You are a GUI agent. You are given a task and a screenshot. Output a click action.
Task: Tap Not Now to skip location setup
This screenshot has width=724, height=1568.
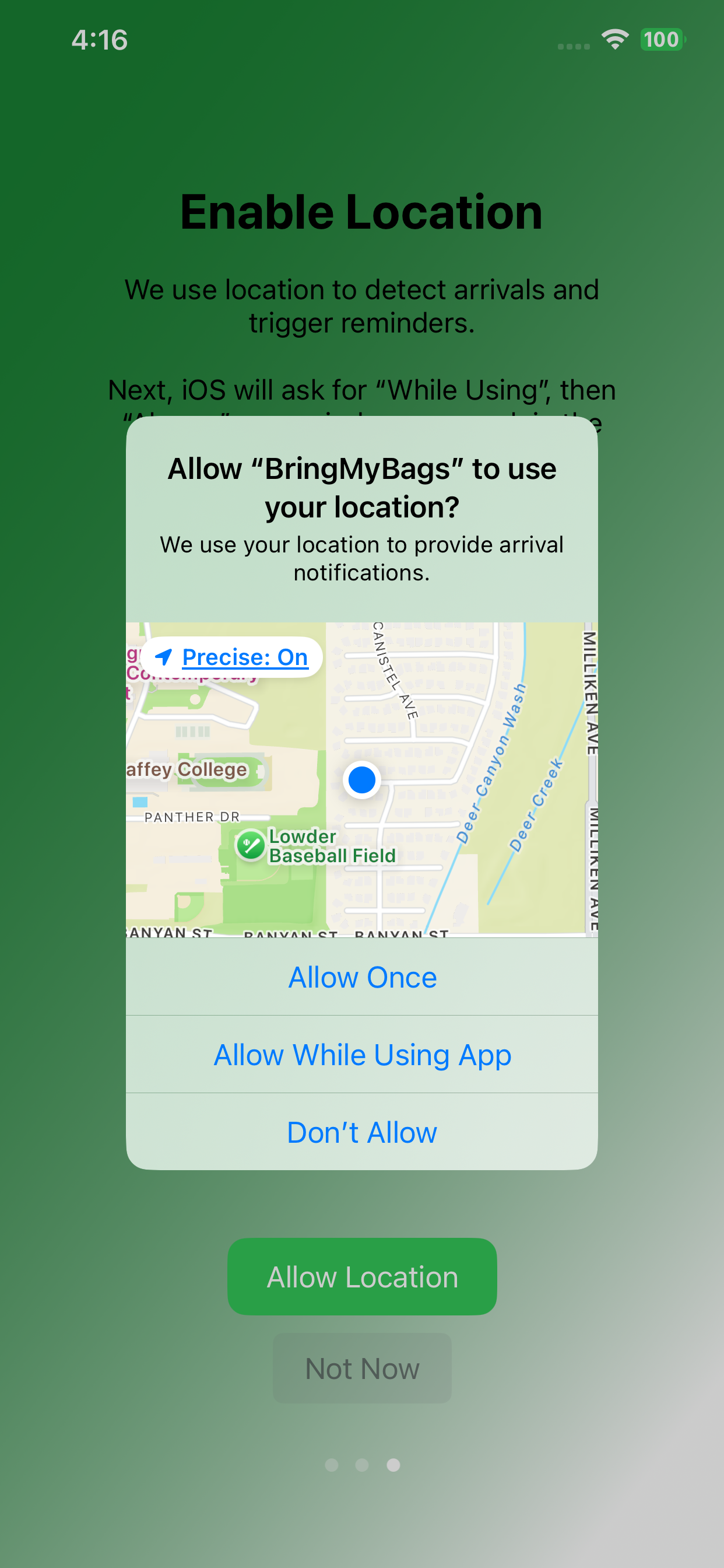(x=362, y=1368)
